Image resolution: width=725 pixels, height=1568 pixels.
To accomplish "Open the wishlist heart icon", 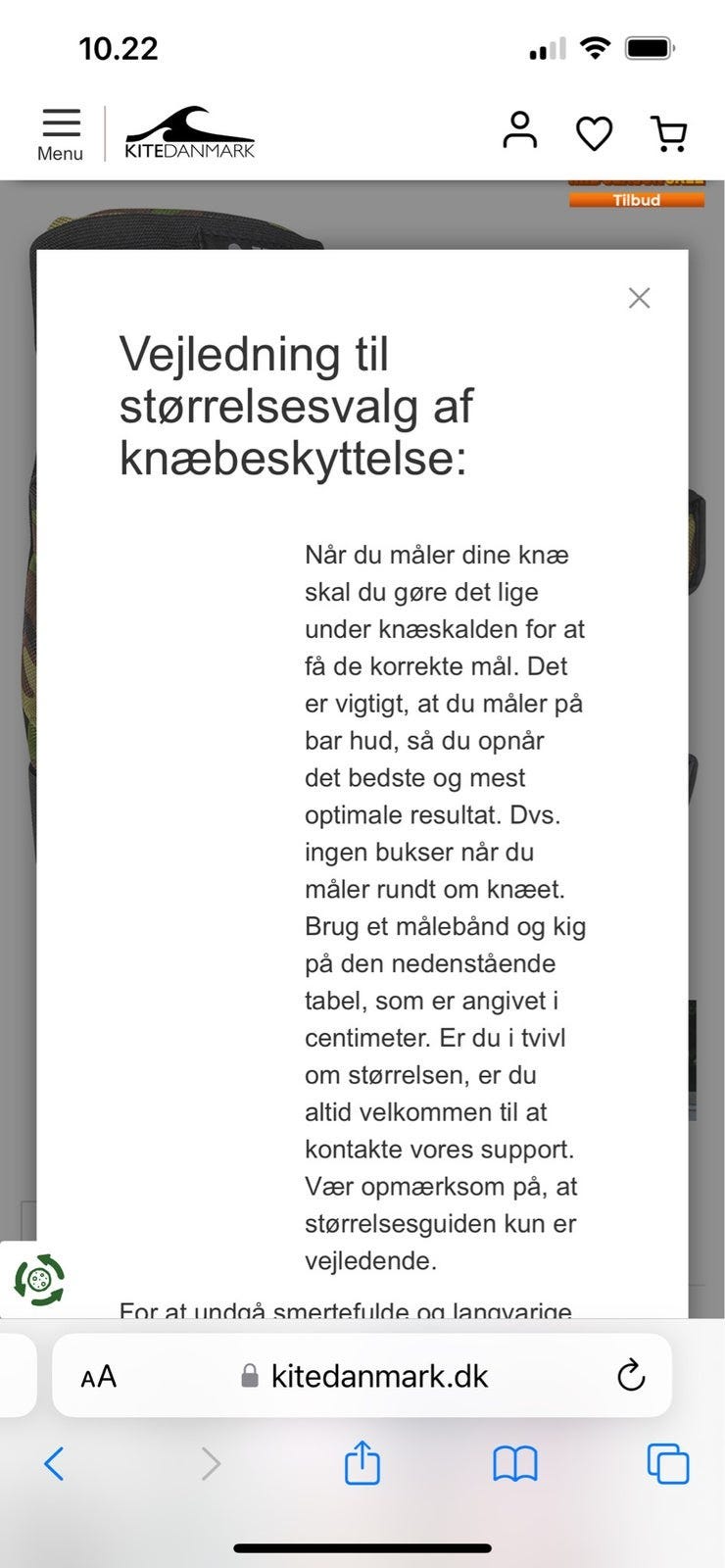I will click(595, 131).
